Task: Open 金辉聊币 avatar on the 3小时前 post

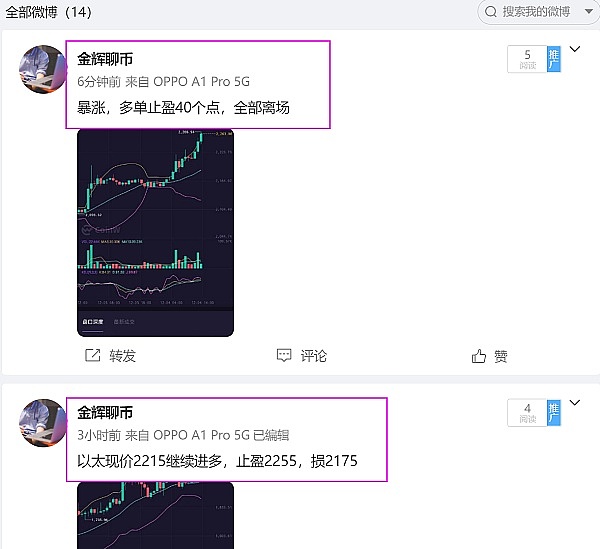Action: point(43,423)
